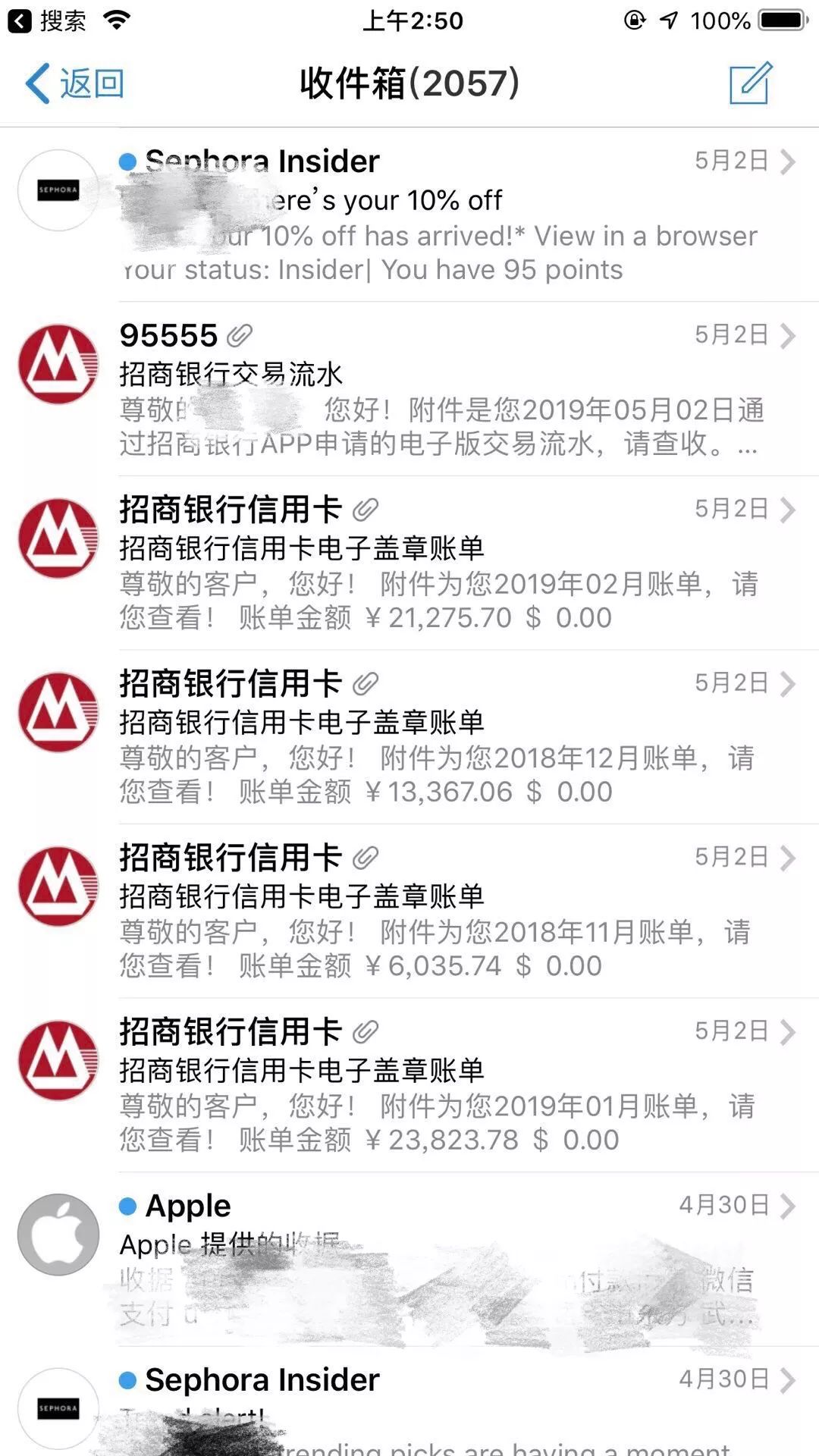Viewport: 819px width, 1456px height.
Task: Return to 搜索 via status bar back
Action: [47, 20]
